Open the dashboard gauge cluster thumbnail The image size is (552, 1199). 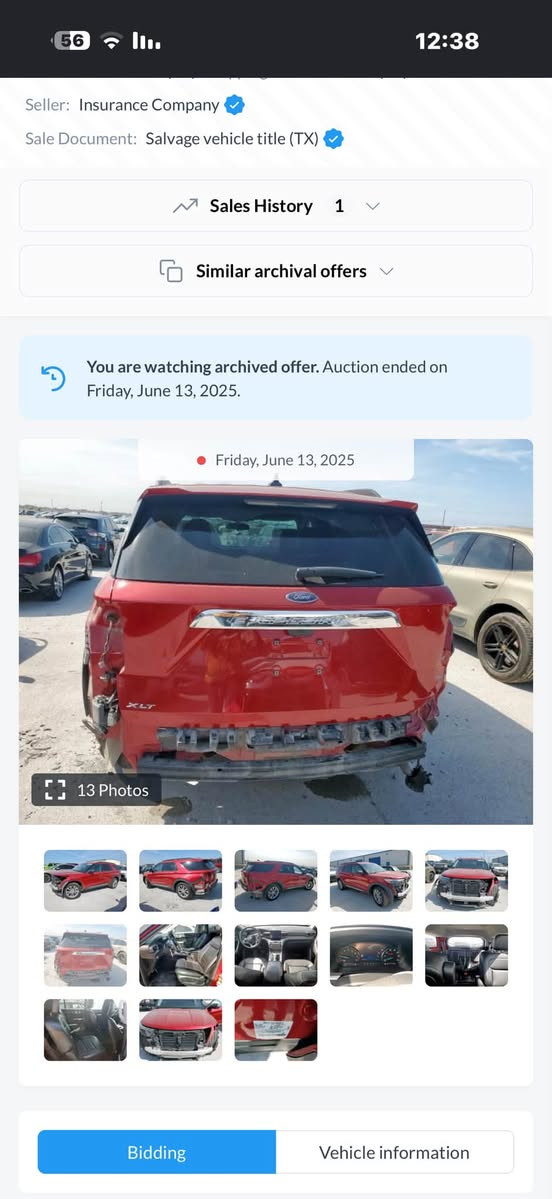click(x=371, y=955)
